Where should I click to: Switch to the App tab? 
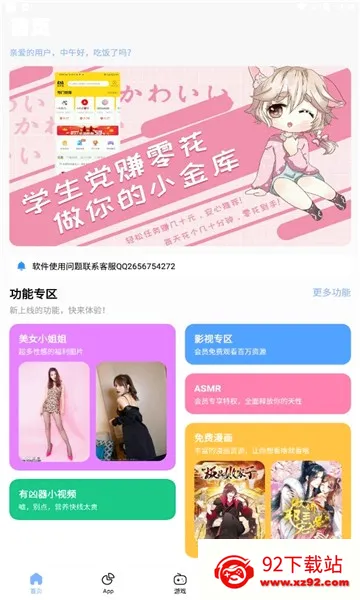tap(108, 583)
